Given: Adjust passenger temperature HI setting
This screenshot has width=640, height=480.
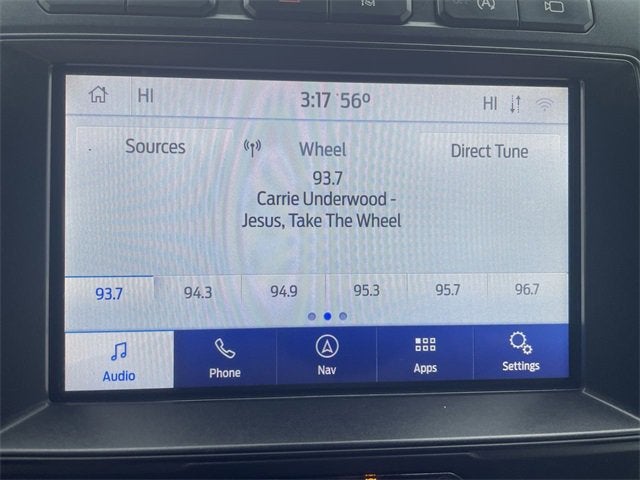Looking at the screenshot, I should point(490,103).
